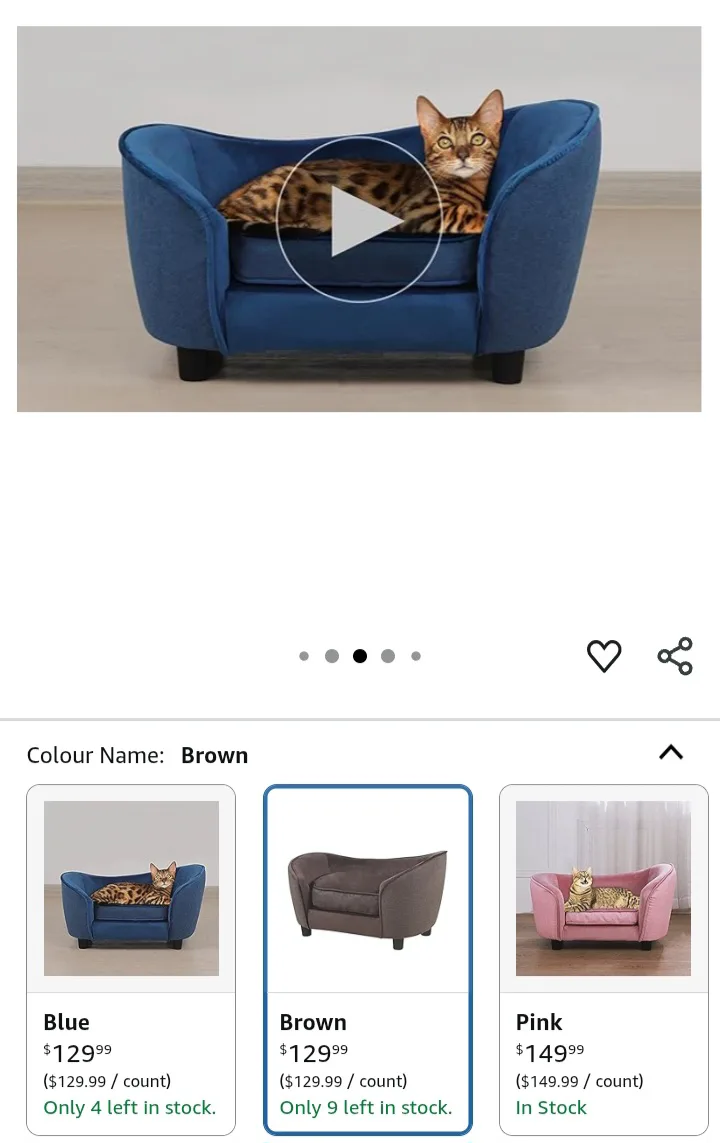The image size is (720, 1143).
Task: Select the last pagination dot
Action: pos(416,656)
